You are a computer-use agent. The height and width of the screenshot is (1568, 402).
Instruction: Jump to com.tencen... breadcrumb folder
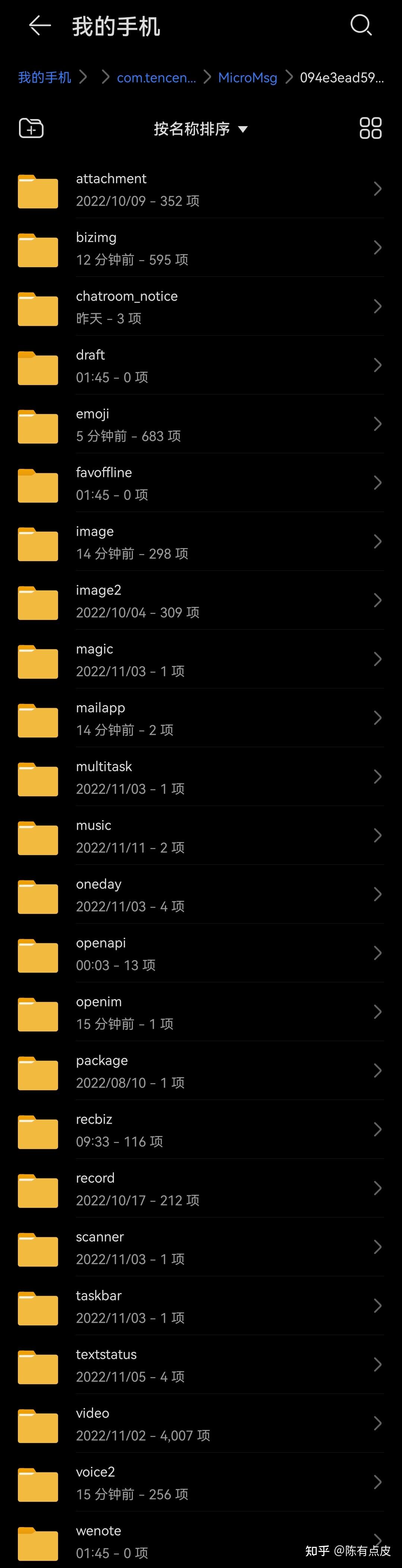click(x=156, y=77)
